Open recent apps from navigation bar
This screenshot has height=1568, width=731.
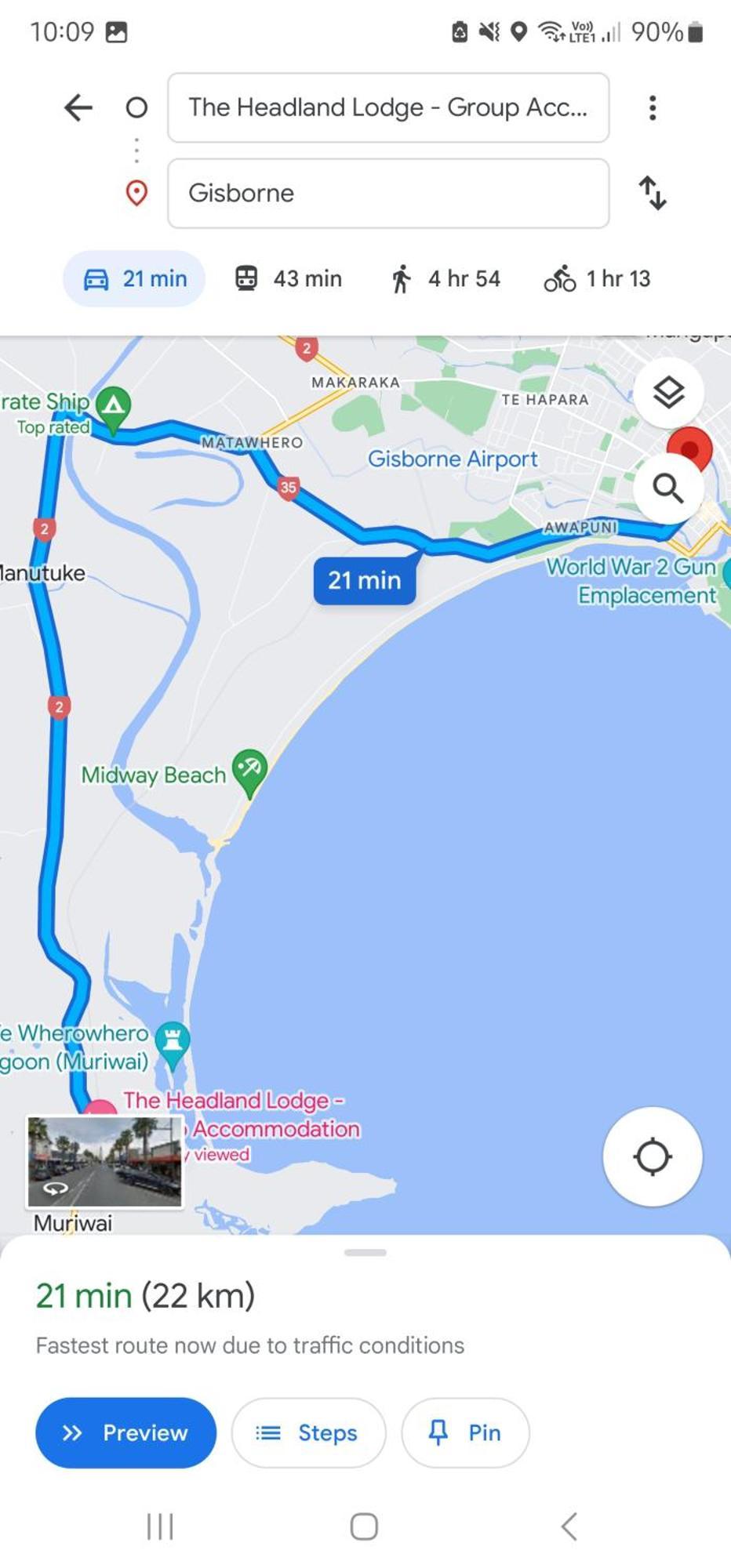(160, 1526)
